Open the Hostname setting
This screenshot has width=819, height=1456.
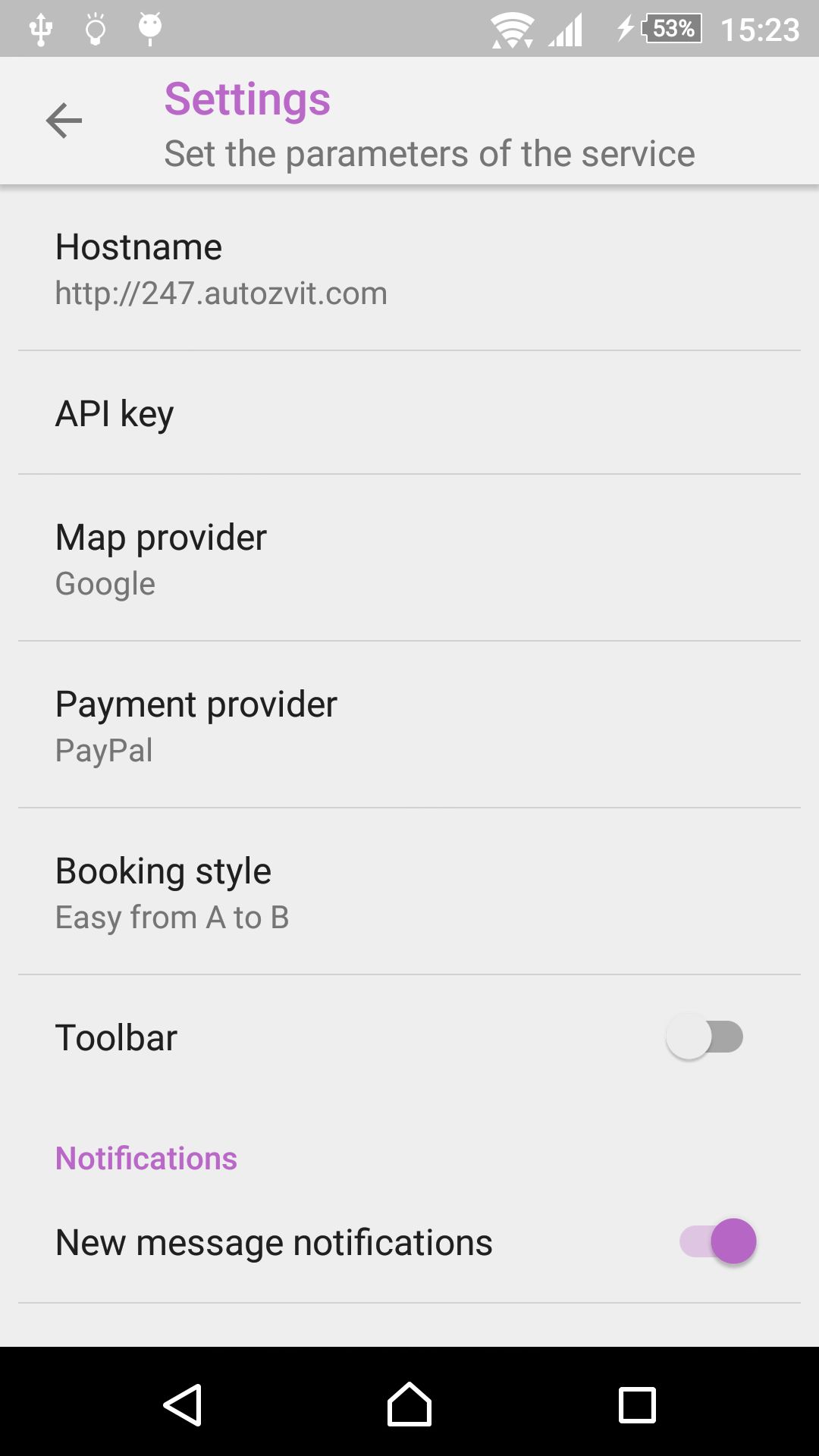click(409, 268)
